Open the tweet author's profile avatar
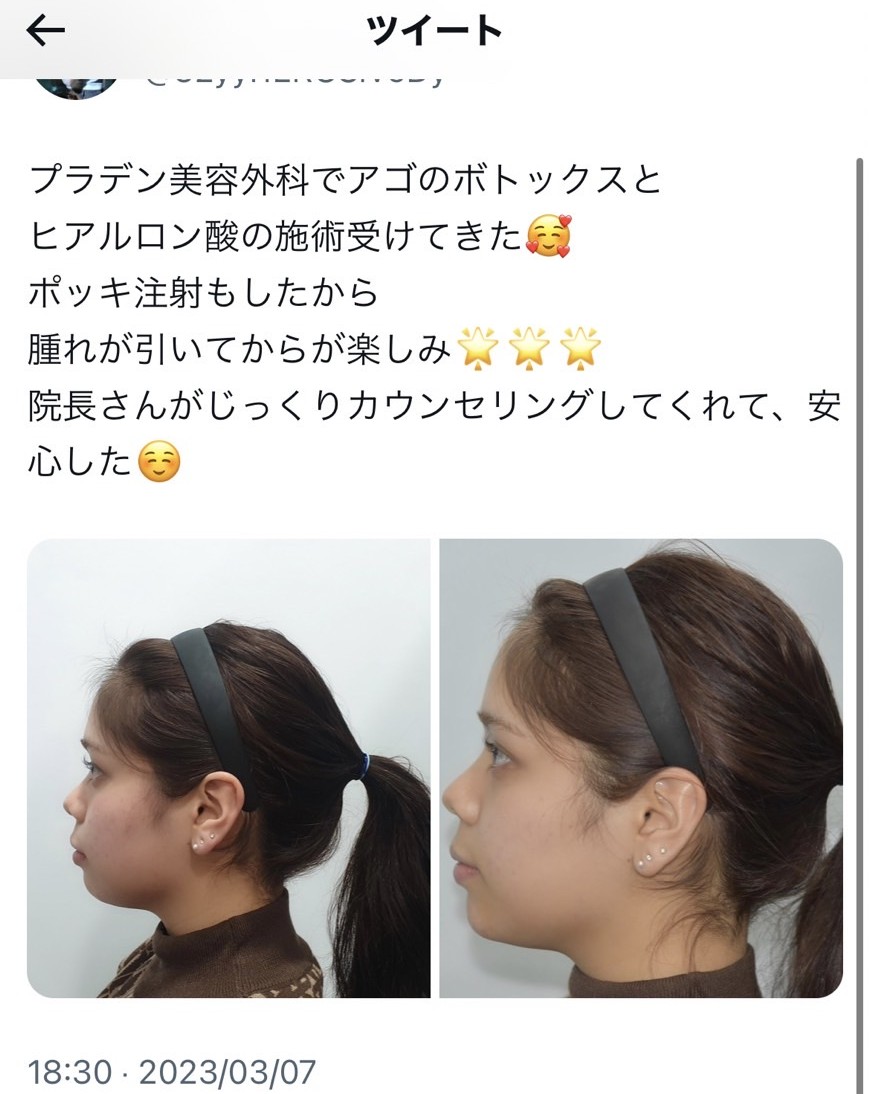 click(75, 87)
